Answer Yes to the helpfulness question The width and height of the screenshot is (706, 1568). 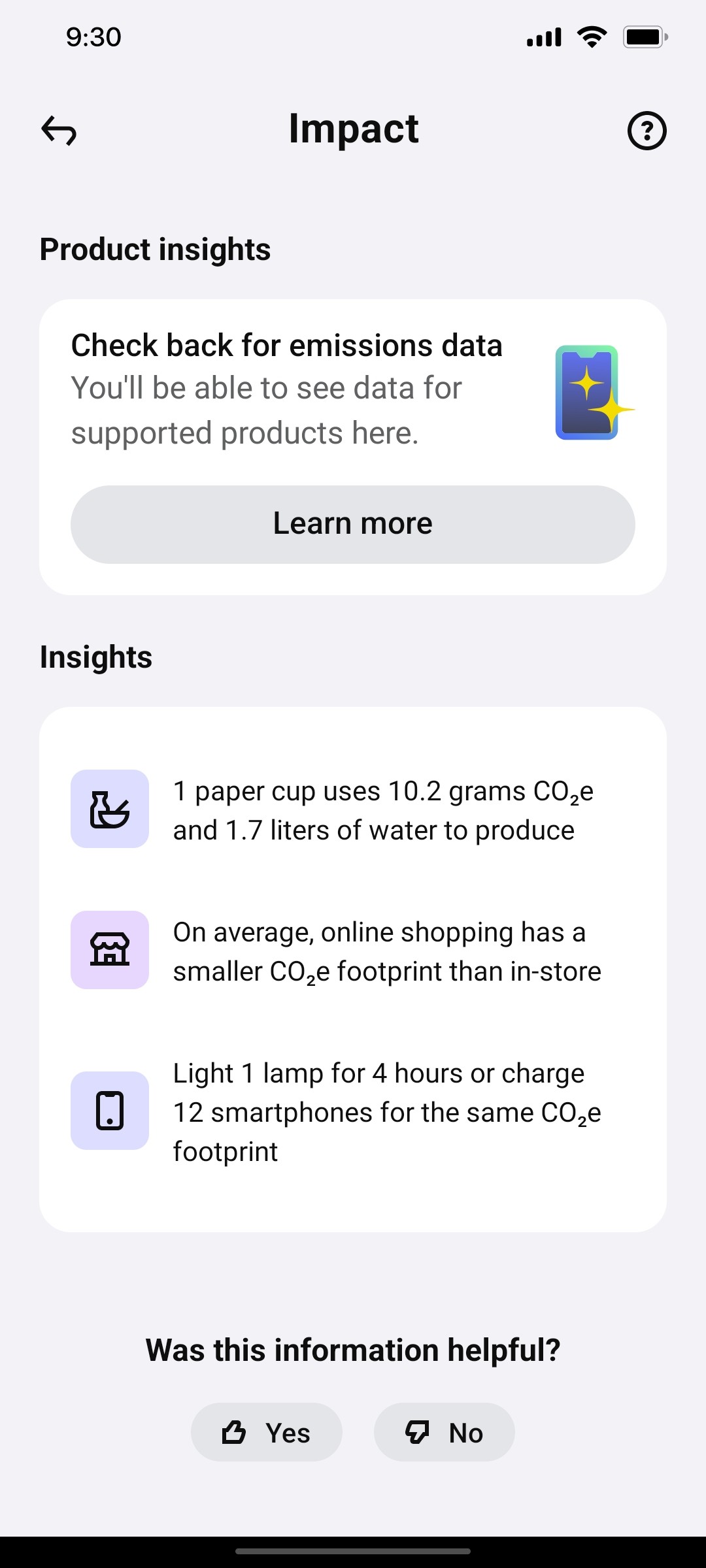point(266,1431)
